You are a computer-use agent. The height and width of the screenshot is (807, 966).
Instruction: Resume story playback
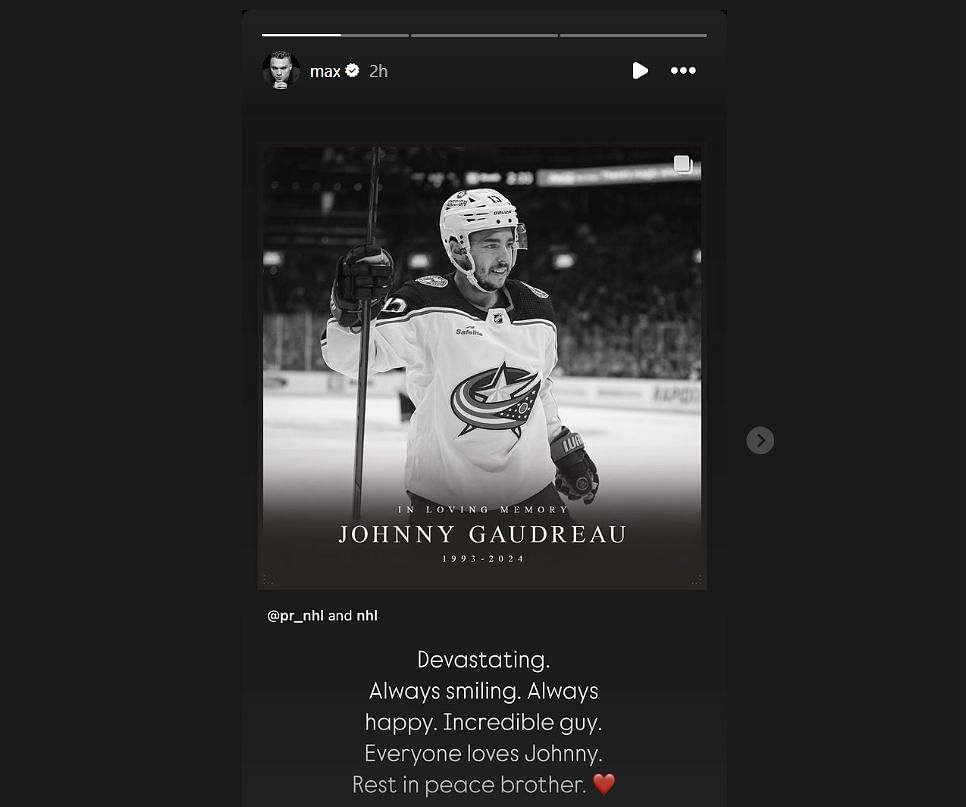[640, 70]
